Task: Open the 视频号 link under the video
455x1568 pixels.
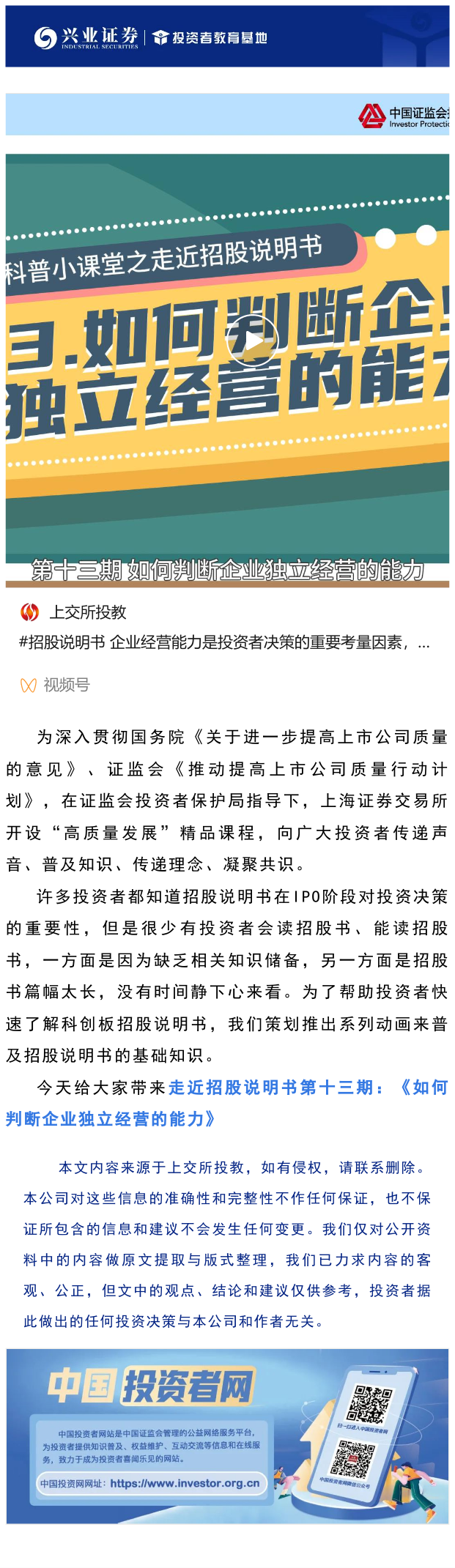Action: pyautogui.click(x=65, y=685)
